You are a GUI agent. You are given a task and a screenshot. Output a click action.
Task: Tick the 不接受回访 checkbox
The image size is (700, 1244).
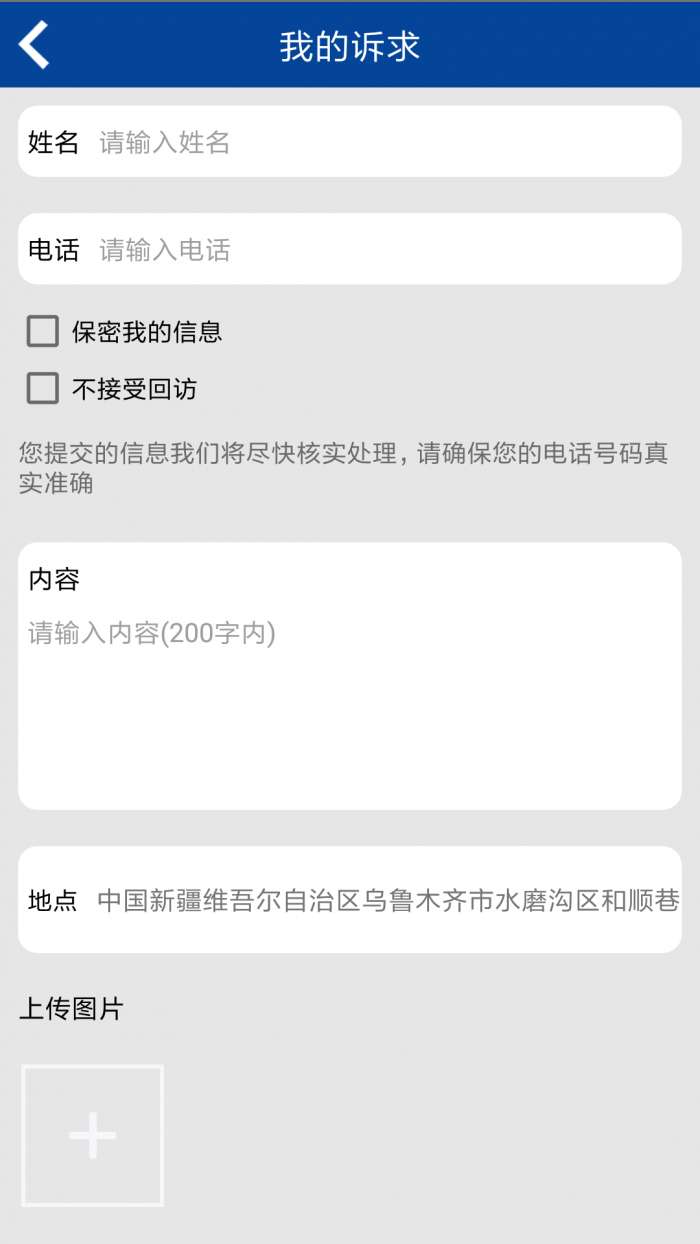pos(43,388)
